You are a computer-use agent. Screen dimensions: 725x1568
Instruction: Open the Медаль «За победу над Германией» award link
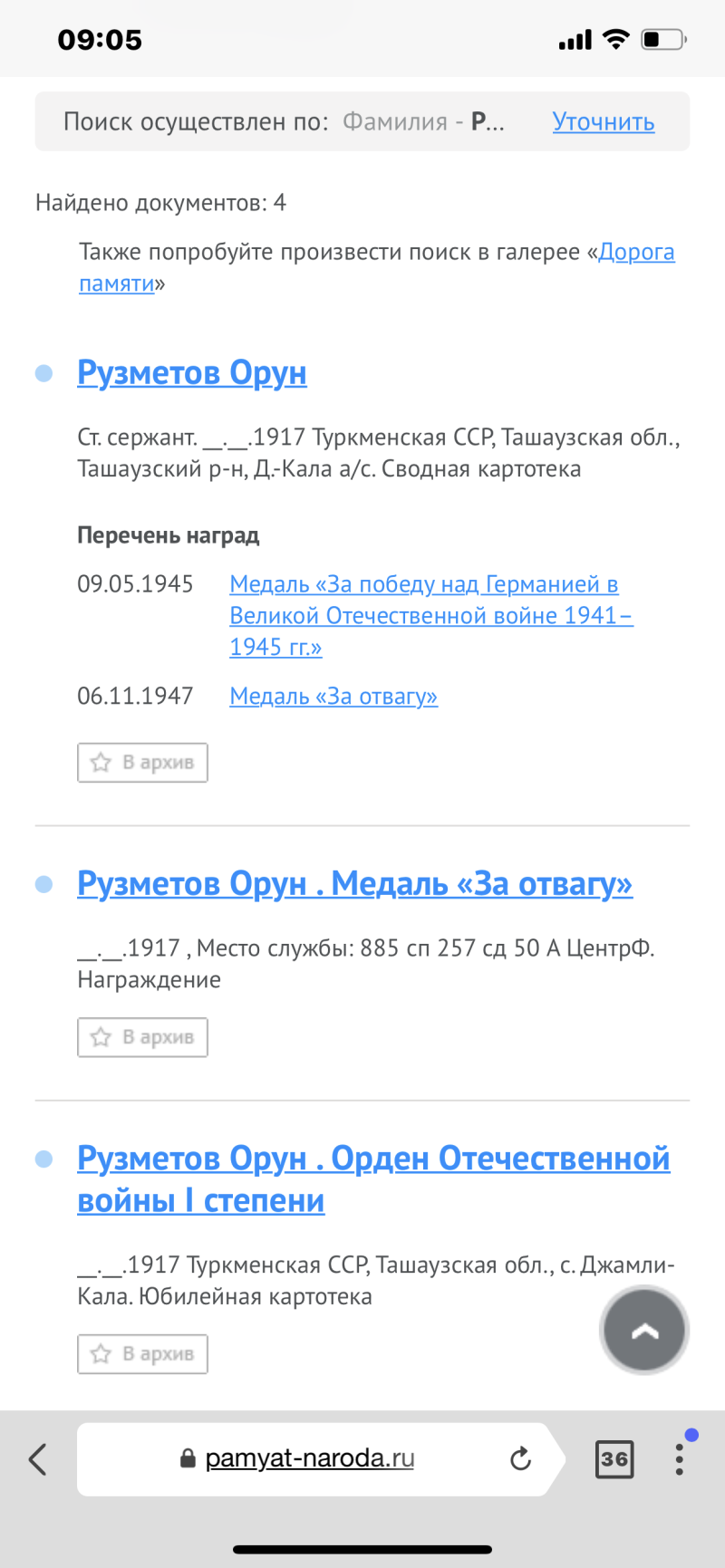pos(430,616)
